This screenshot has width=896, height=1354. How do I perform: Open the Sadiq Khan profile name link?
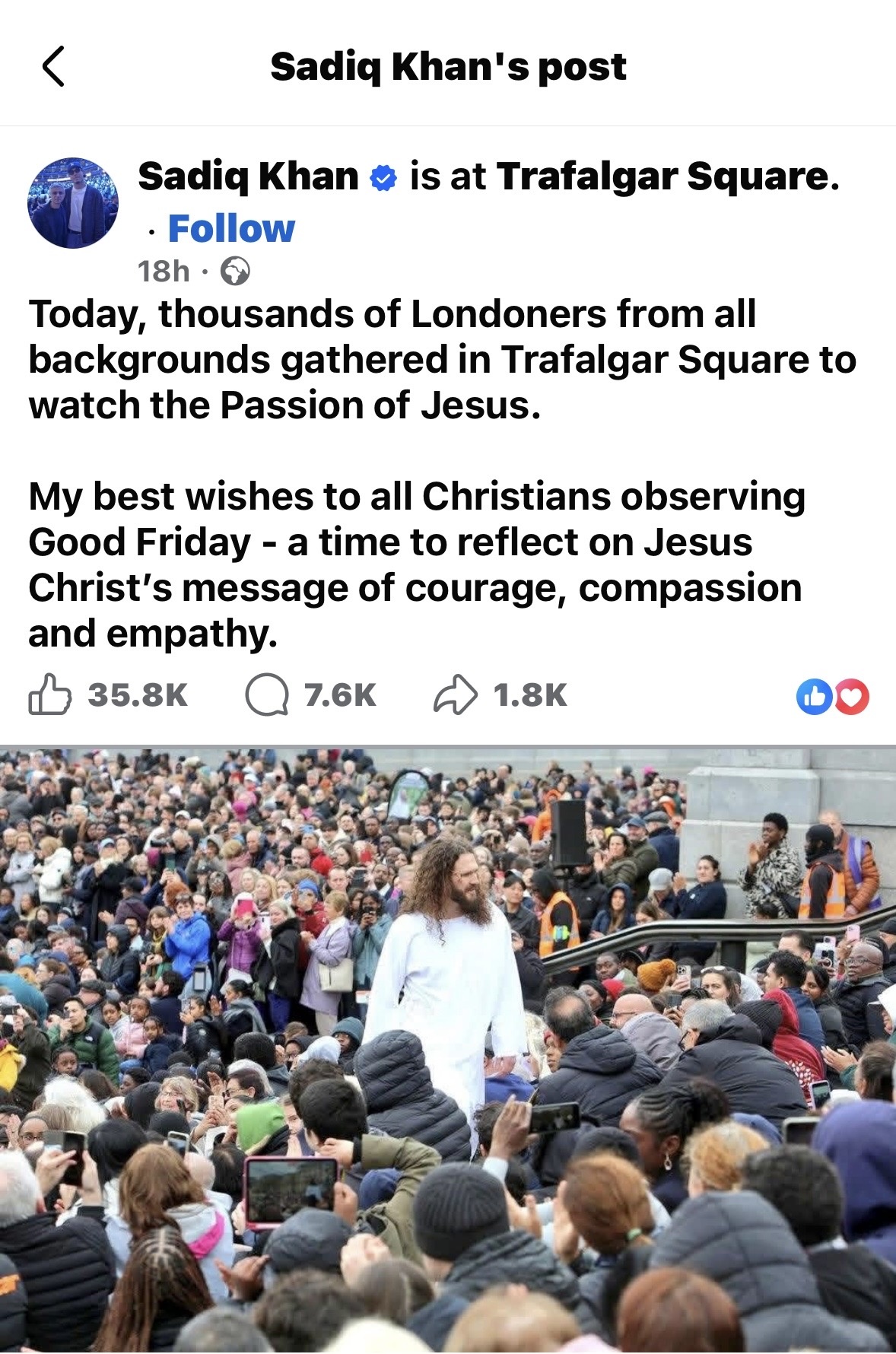[249, 176]
